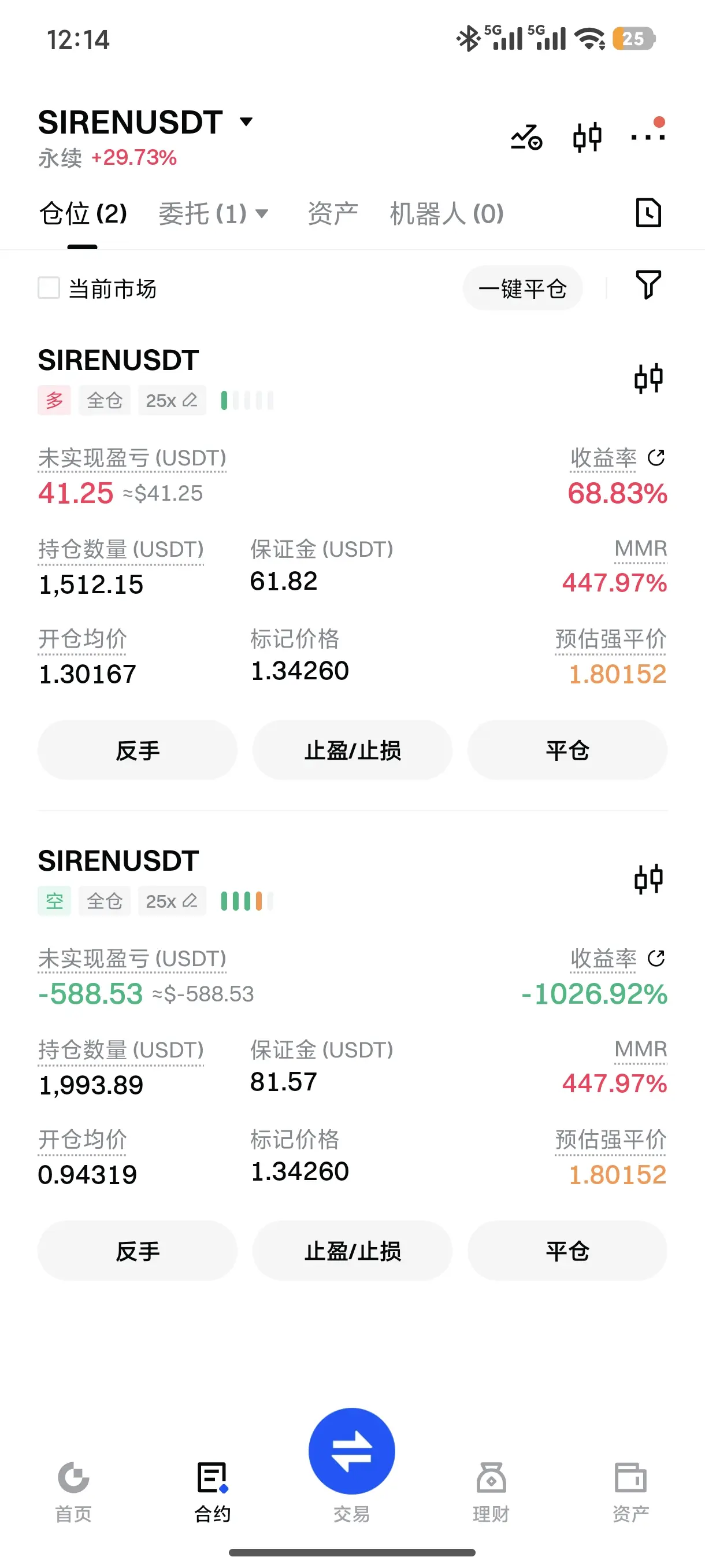
Task: Go to the 理财 bottom tab
Action: (491, 1492)
